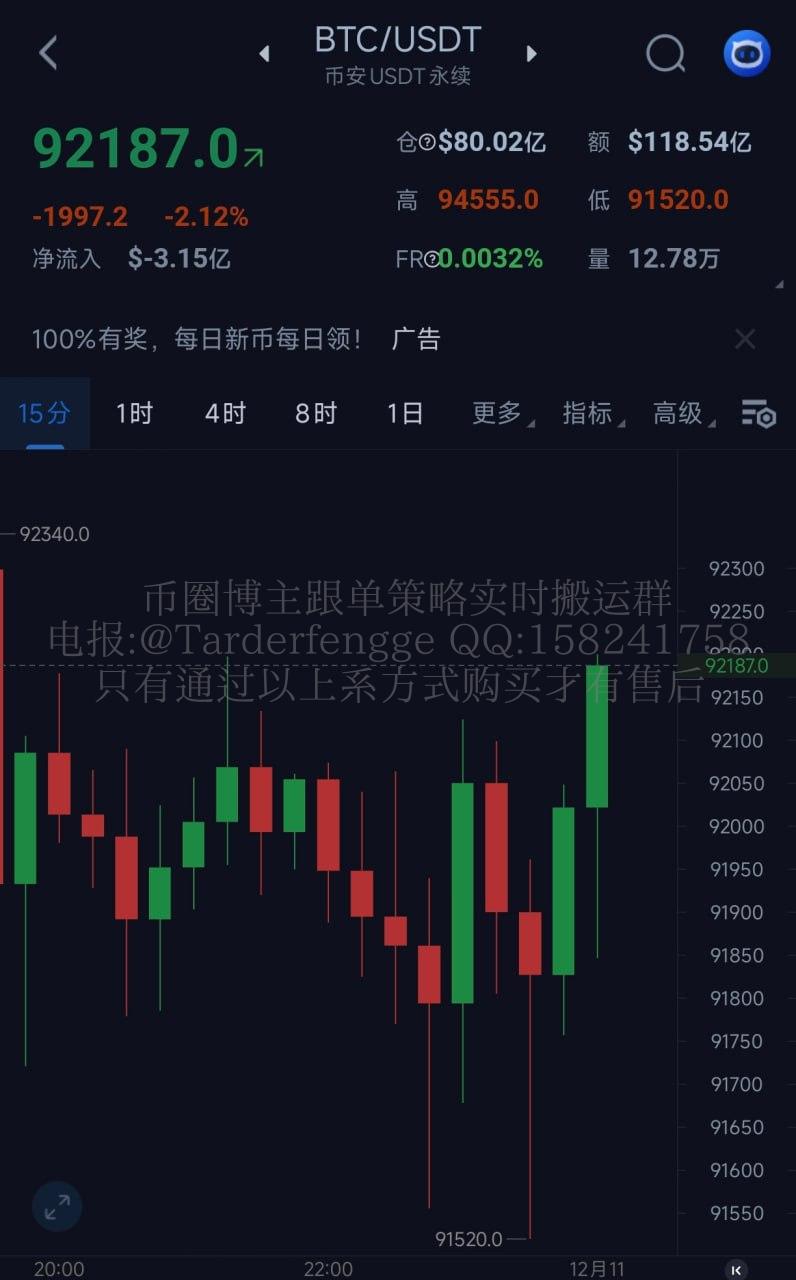Screen dimensions: 796x1280
Task: Expand the 更多 timeframe dropdown
Action: [498, 413]
